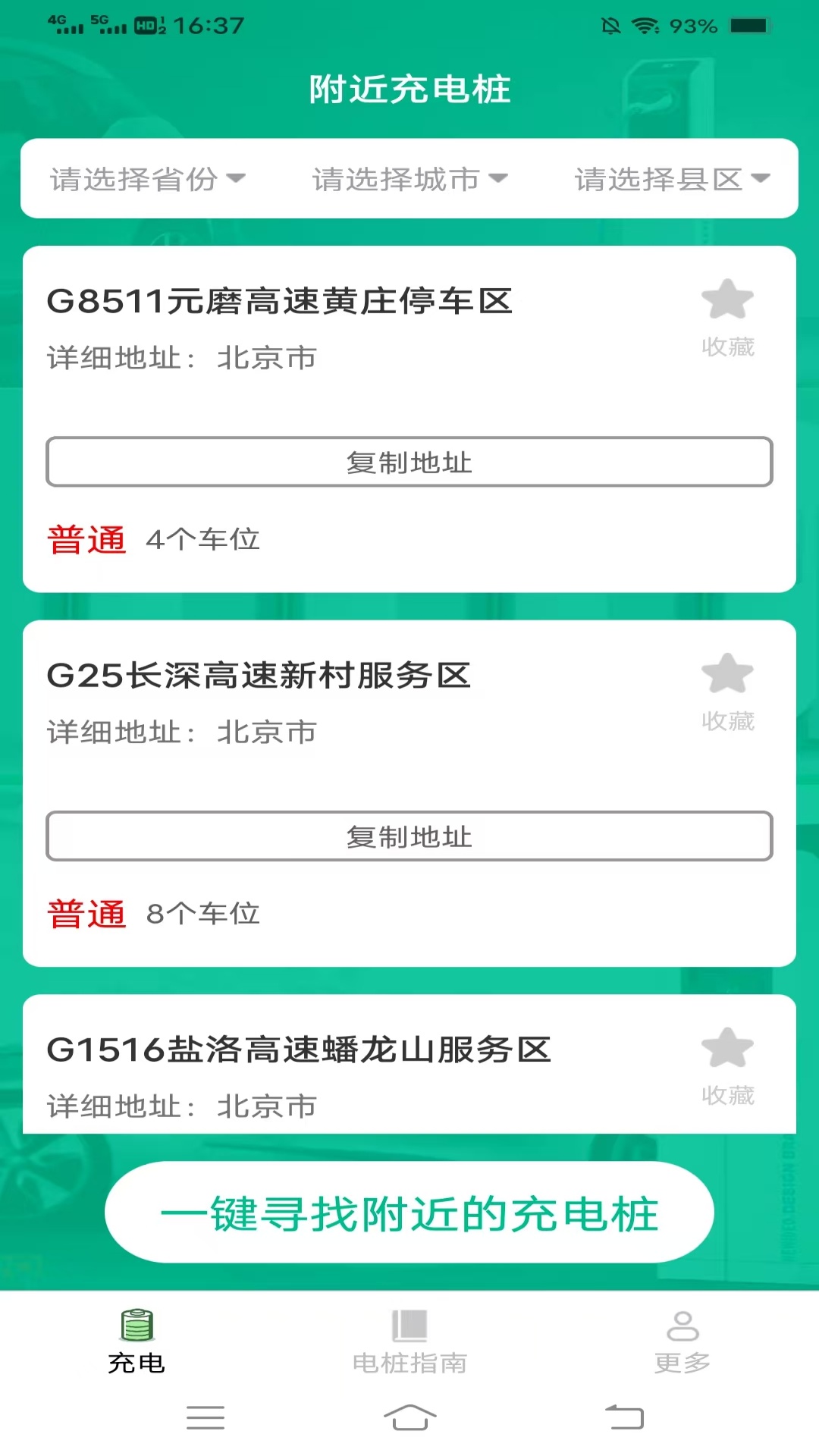This screenshot has width=819, height=1456.
Task: Open G25长深高速新村服务区 station card
Action: [x=258, y=676]
